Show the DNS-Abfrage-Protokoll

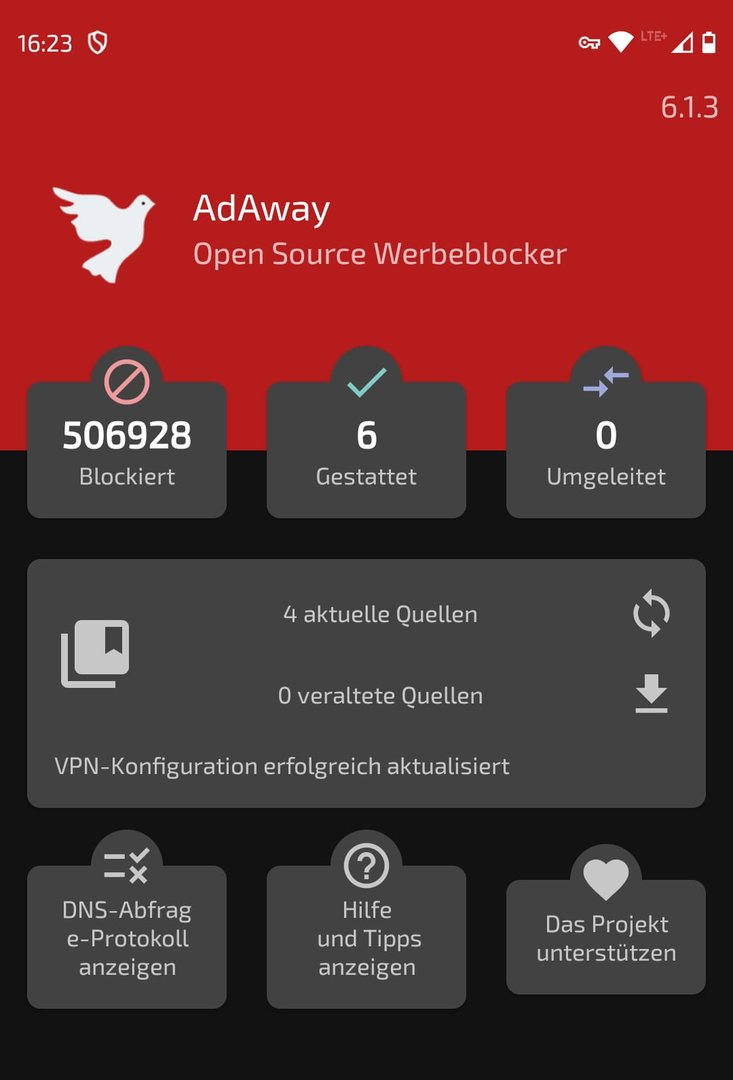(x=127, y=937)
